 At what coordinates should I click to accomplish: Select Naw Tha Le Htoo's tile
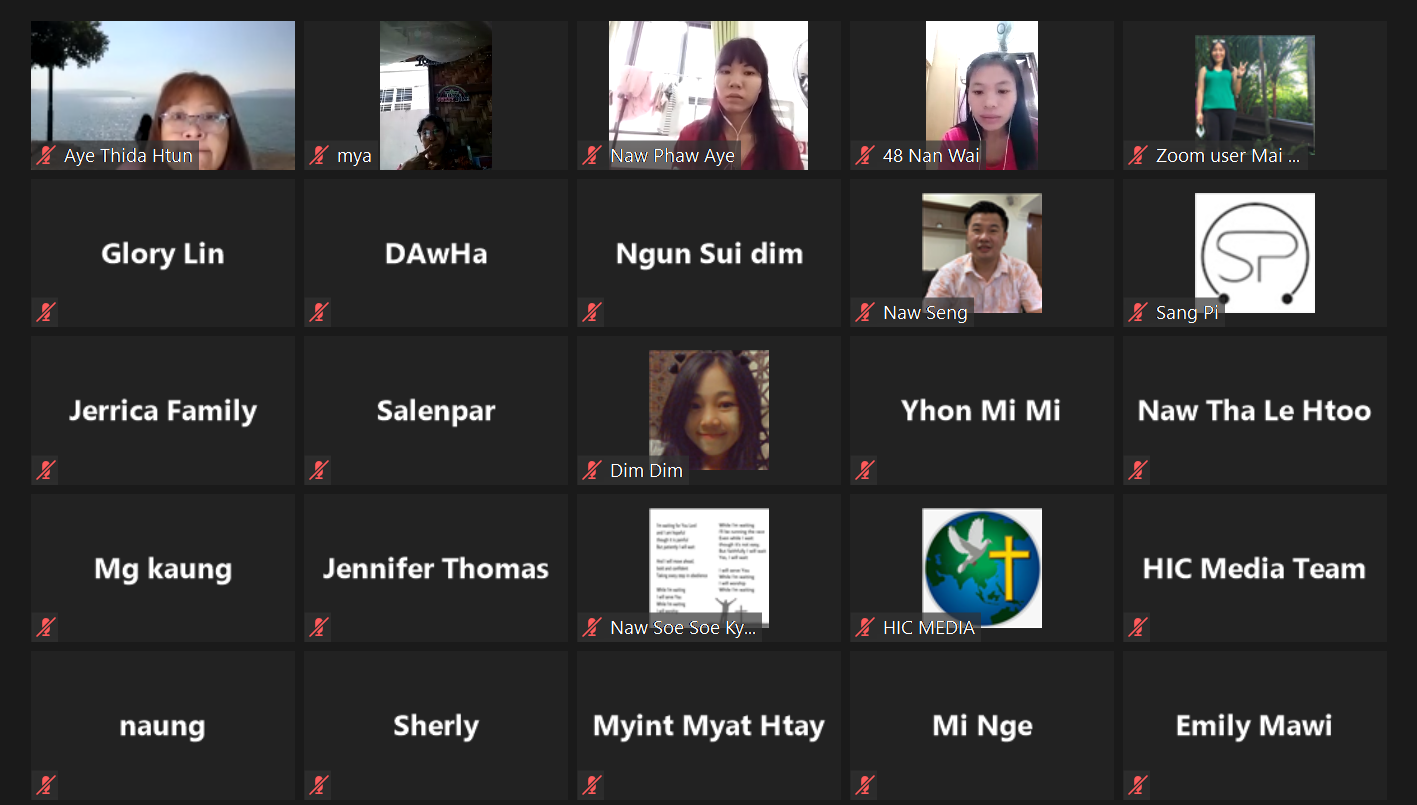pos(1254,410)
